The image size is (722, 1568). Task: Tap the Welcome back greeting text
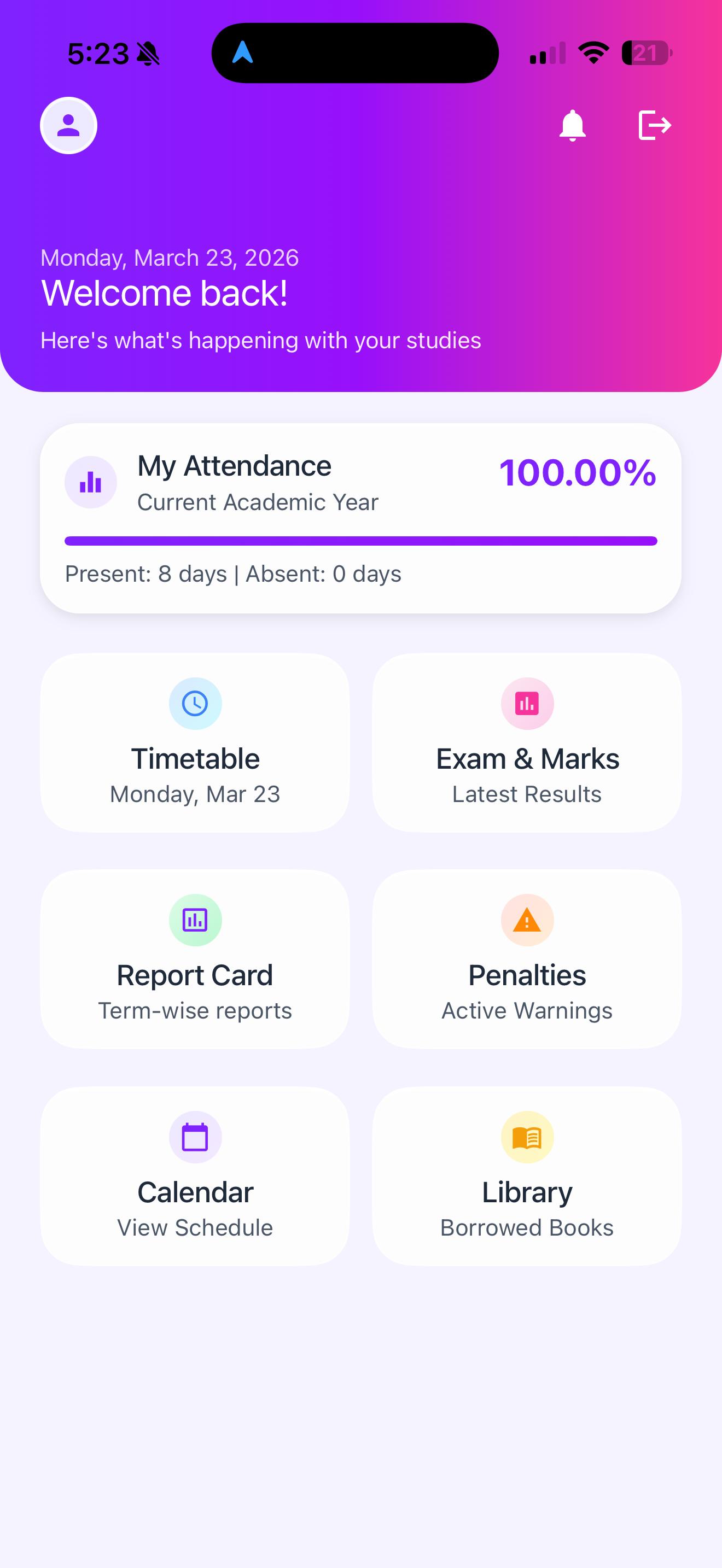(165, 294)
